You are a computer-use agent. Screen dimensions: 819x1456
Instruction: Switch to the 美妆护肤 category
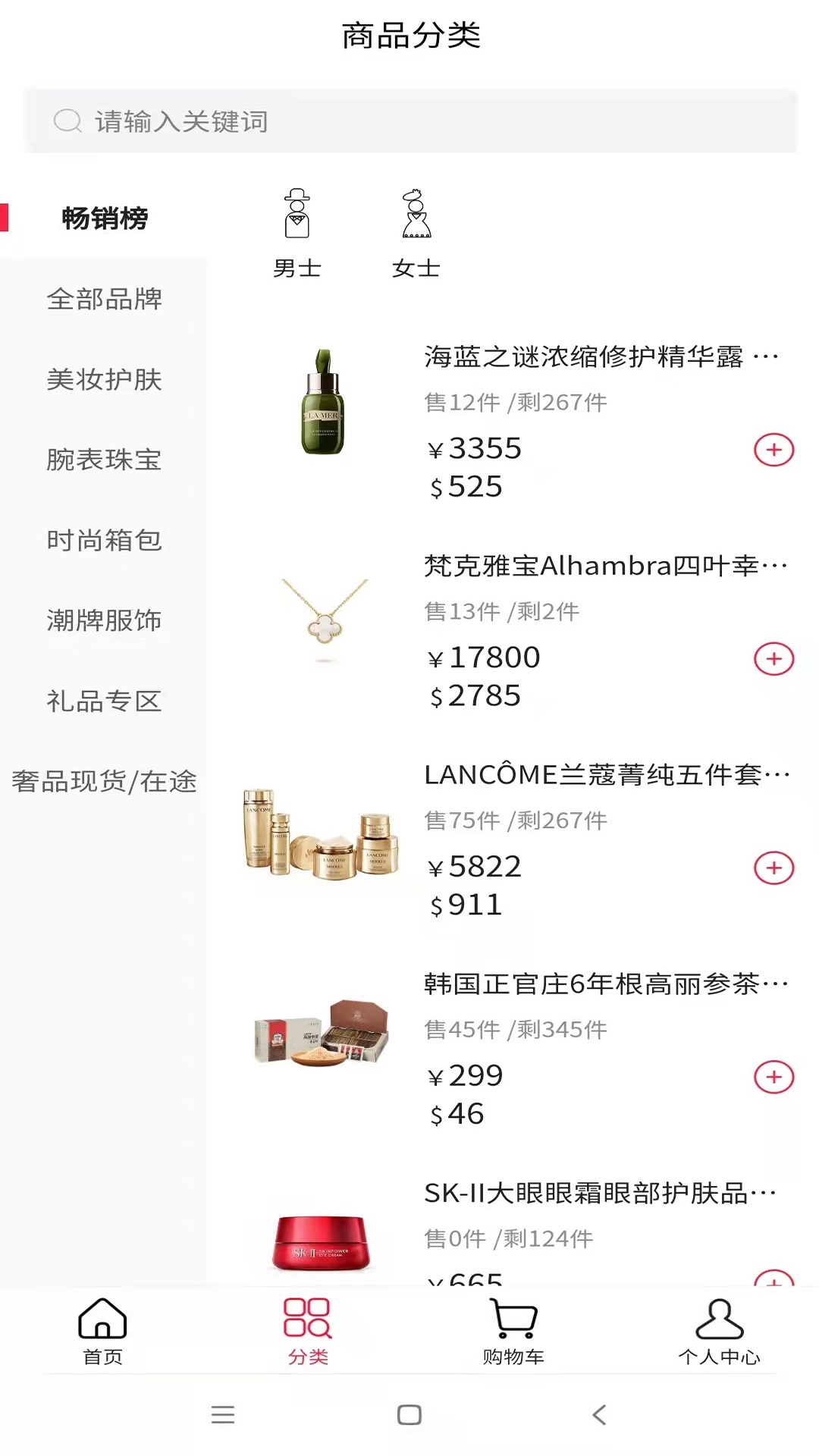click(104, 380)
